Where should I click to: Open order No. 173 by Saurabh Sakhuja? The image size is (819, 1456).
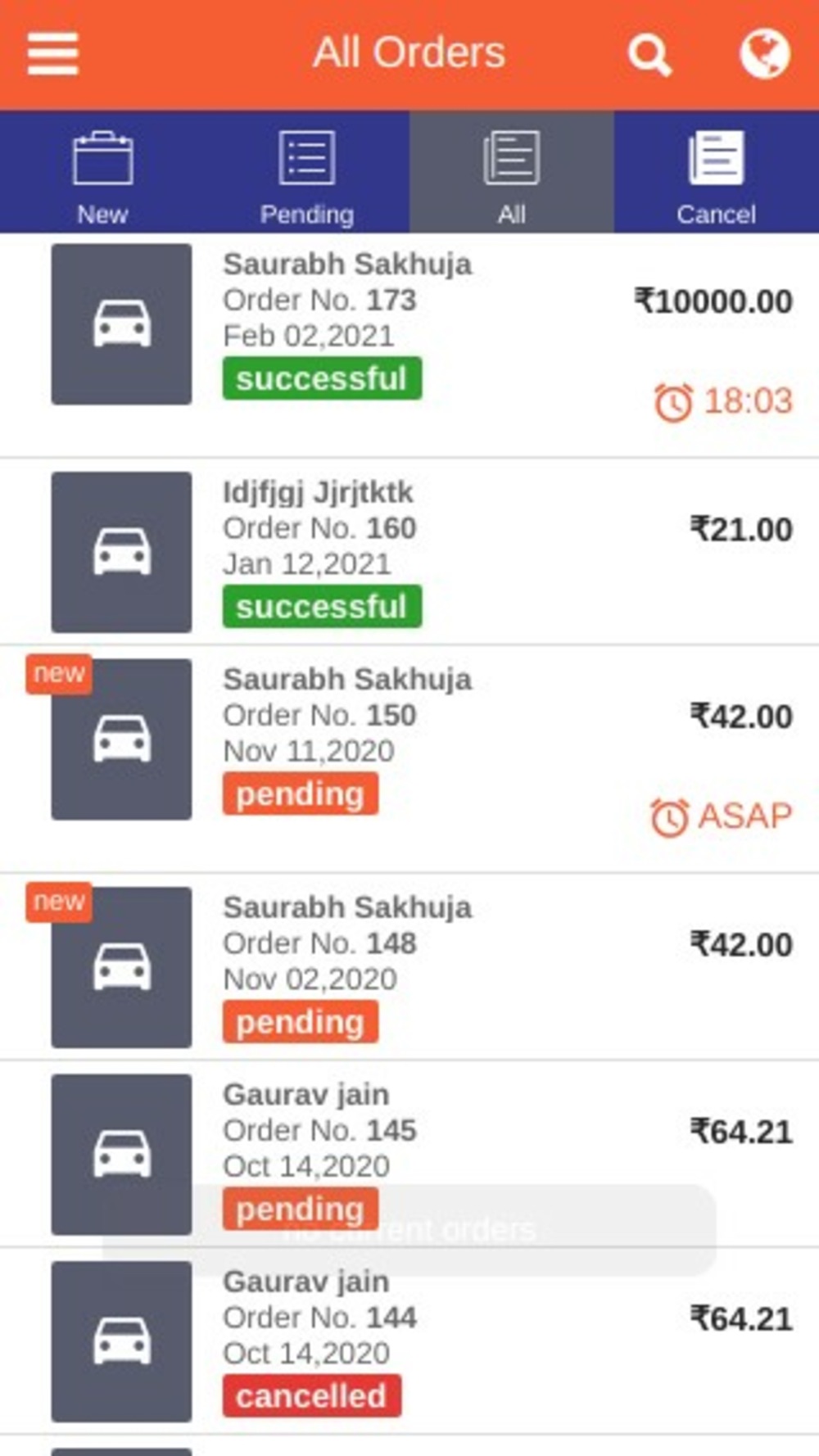point(409,346)
